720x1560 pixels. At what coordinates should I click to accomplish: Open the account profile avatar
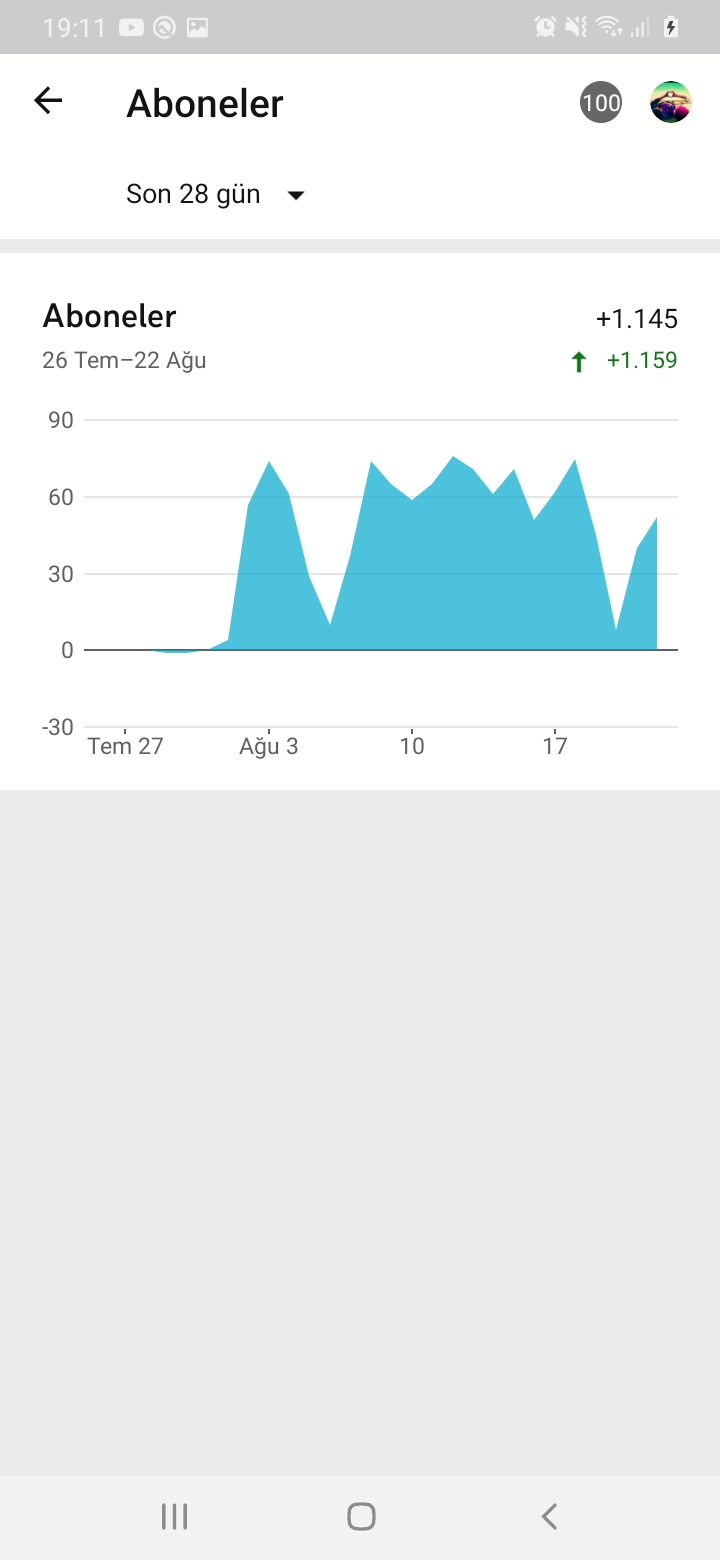click(671, 102)
